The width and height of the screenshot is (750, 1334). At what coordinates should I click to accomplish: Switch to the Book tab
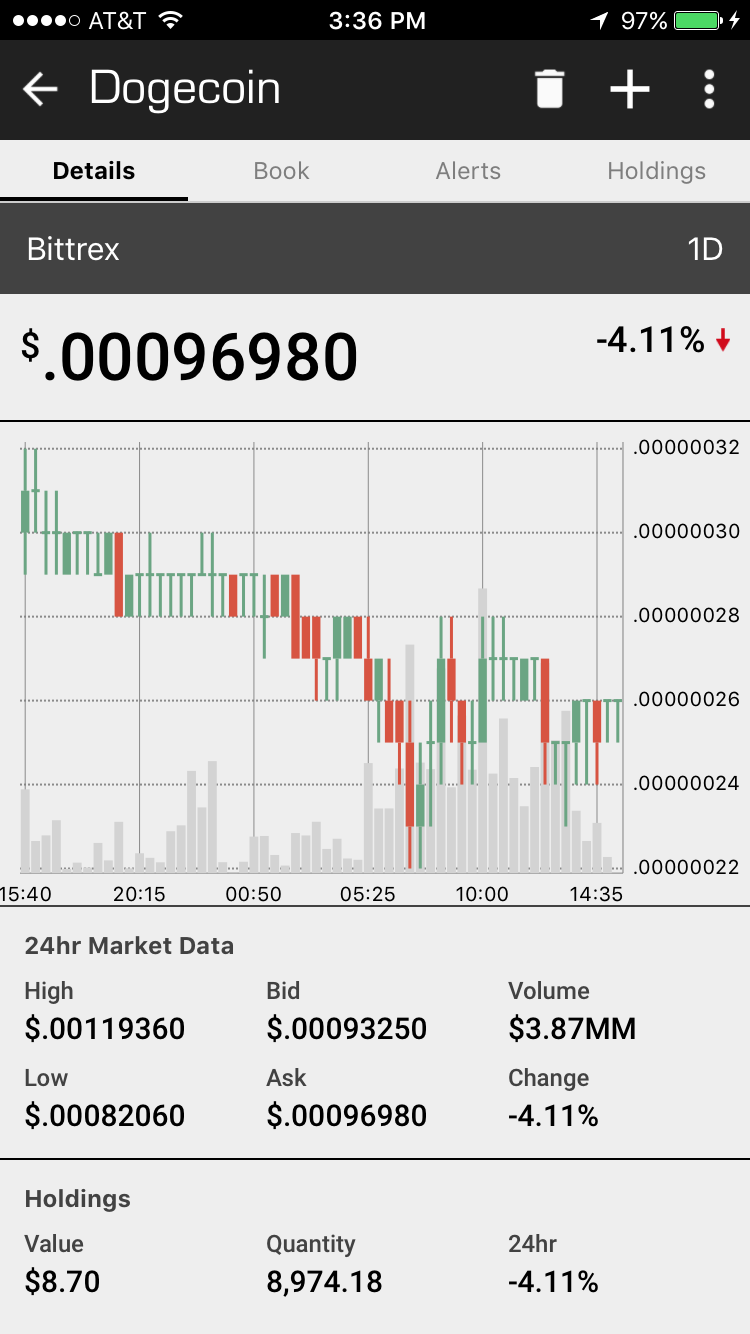pyautogui.click(x=281, y=171)
